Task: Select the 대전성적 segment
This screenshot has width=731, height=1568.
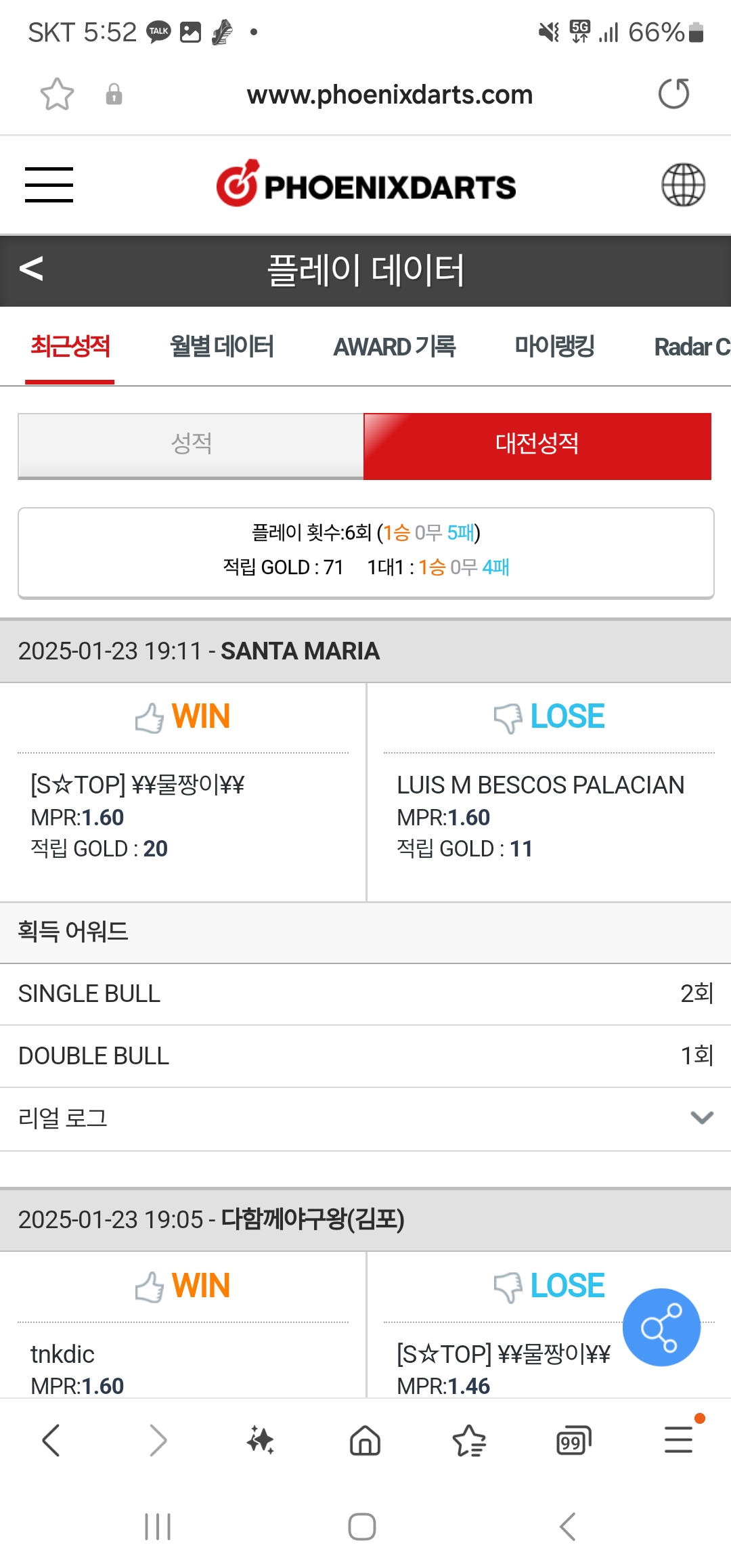Action: tap(537, 445)
